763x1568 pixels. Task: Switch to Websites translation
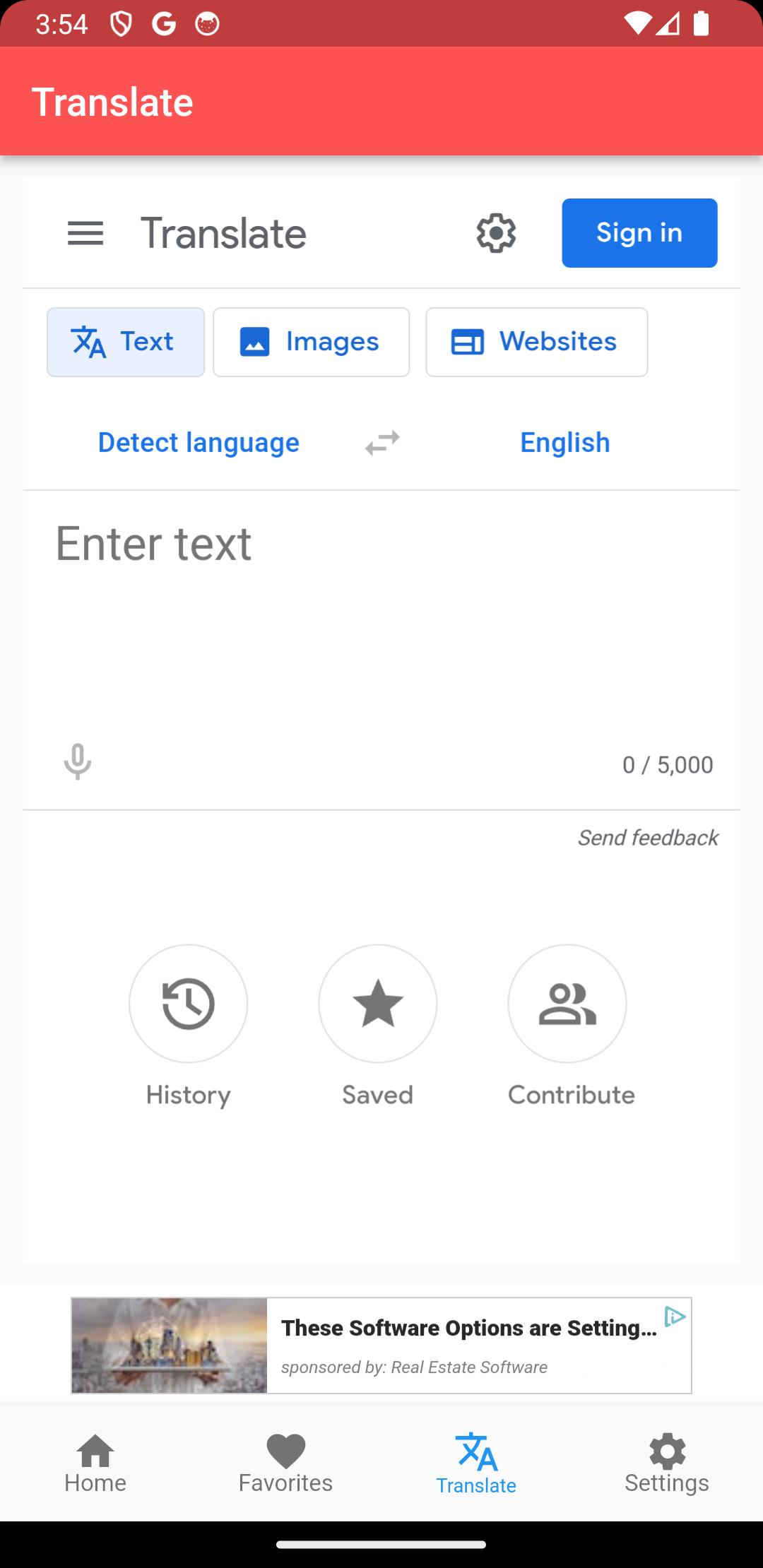[537, 342]
